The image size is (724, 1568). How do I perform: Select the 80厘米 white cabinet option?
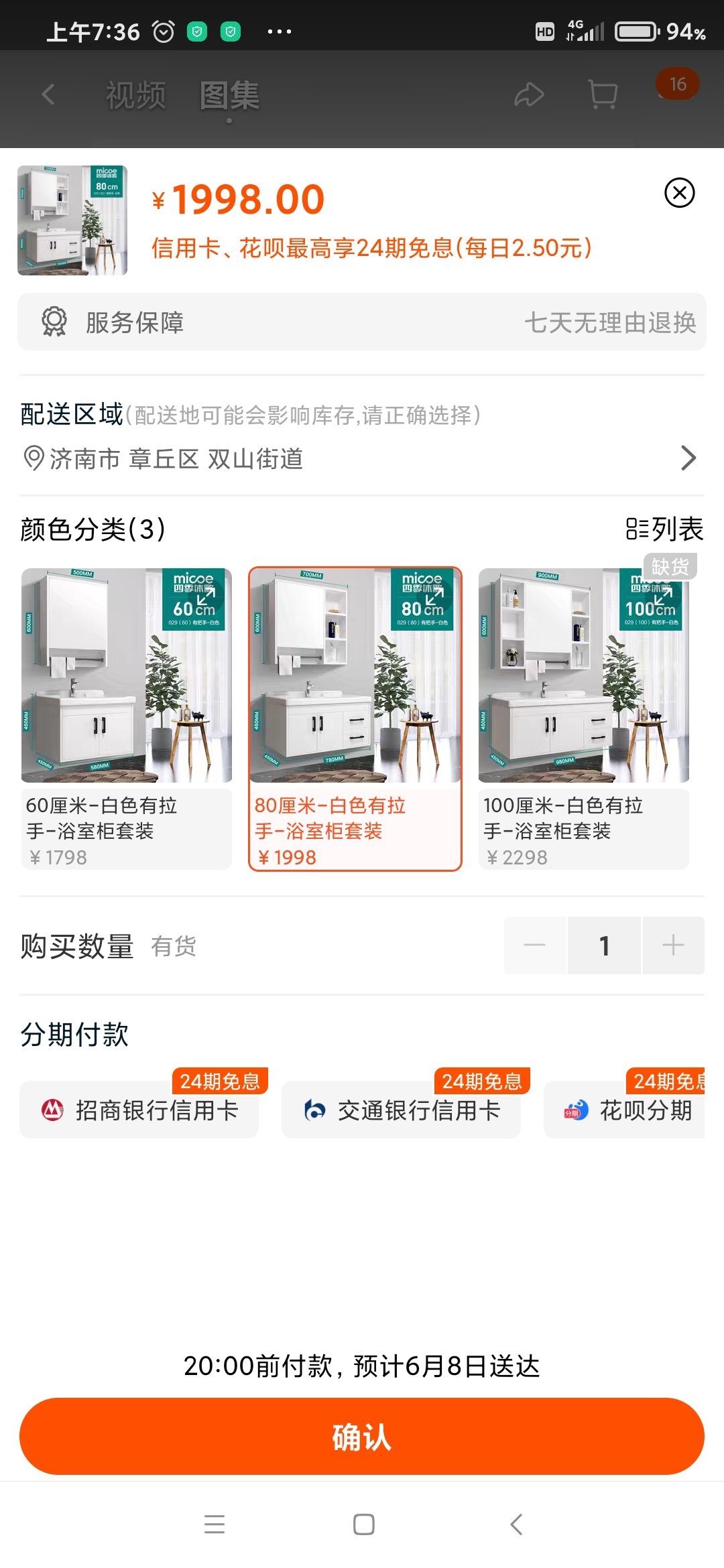click(x=355, y=718)
